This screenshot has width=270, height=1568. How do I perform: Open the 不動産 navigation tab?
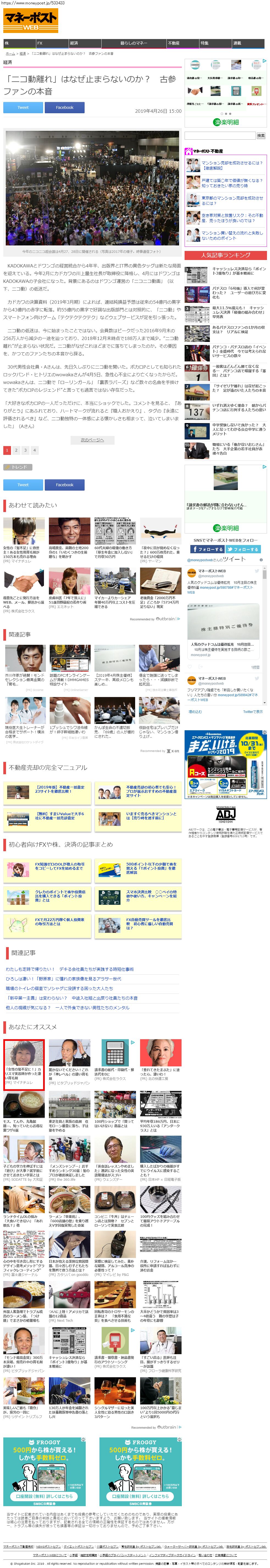(183, 43)
